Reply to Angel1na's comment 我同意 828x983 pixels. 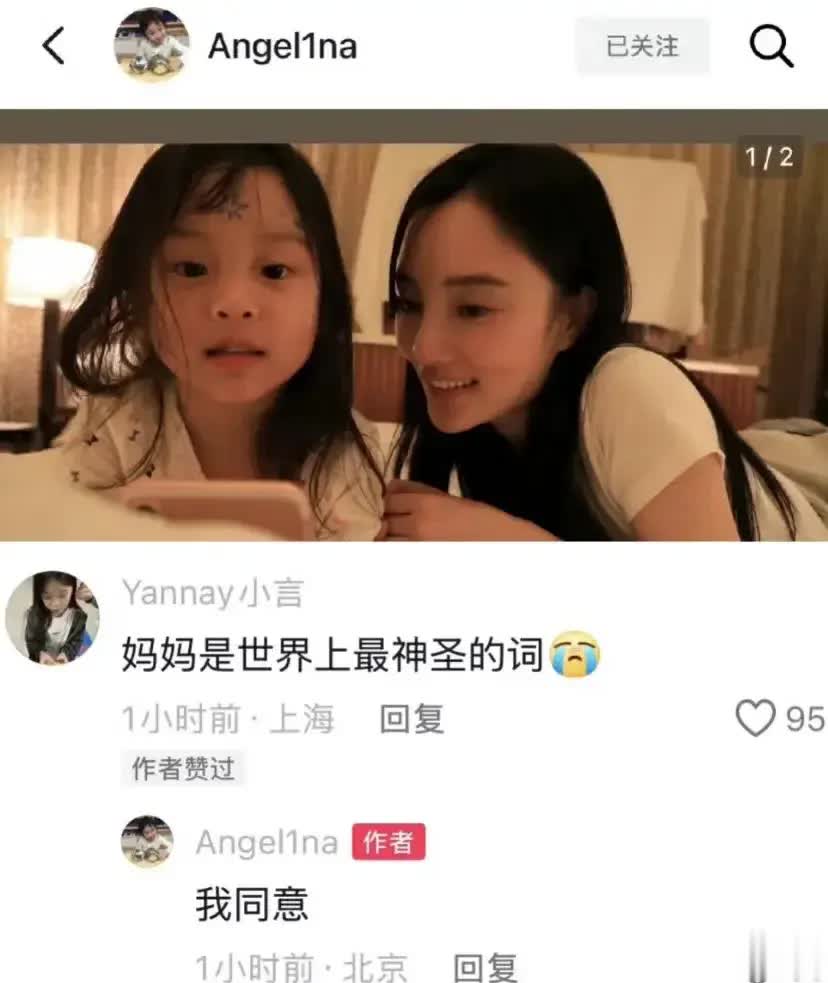pos(485,968)
